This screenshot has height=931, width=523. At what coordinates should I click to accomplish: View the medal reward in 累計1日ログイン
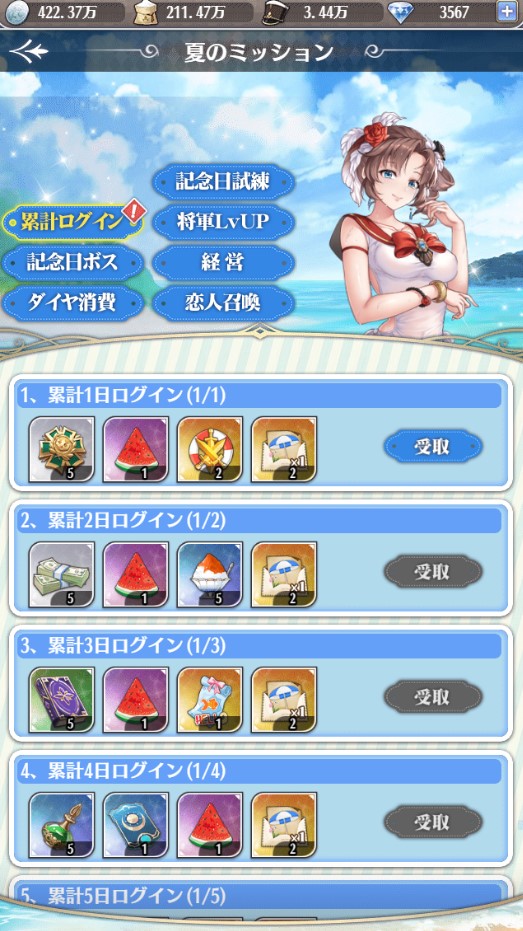(62, 449)
